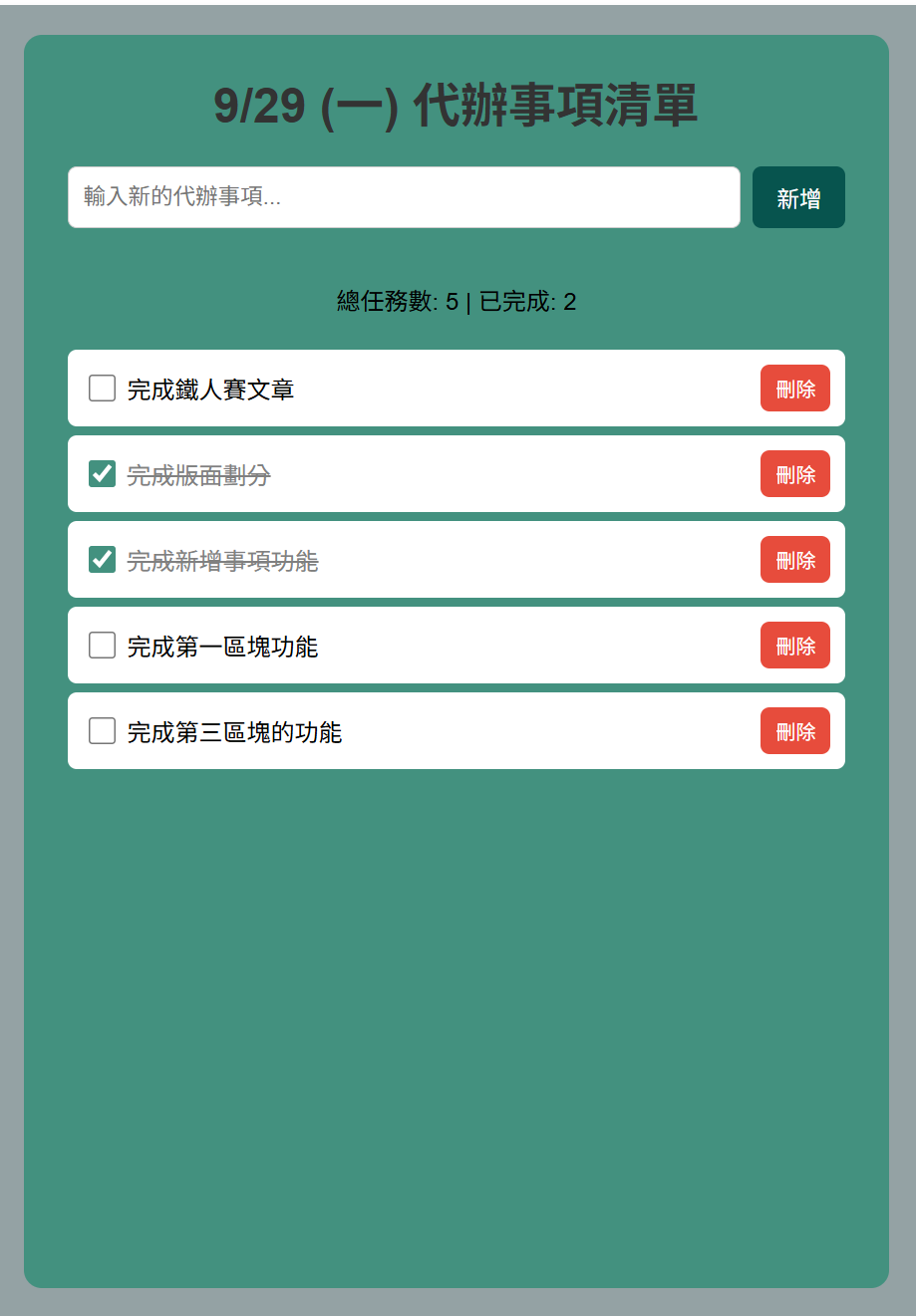Uncheck the 完成新增事項功能 checkbox
Image resolution: width=916 pixels, height=1316 pixels.
coord(102,560)
